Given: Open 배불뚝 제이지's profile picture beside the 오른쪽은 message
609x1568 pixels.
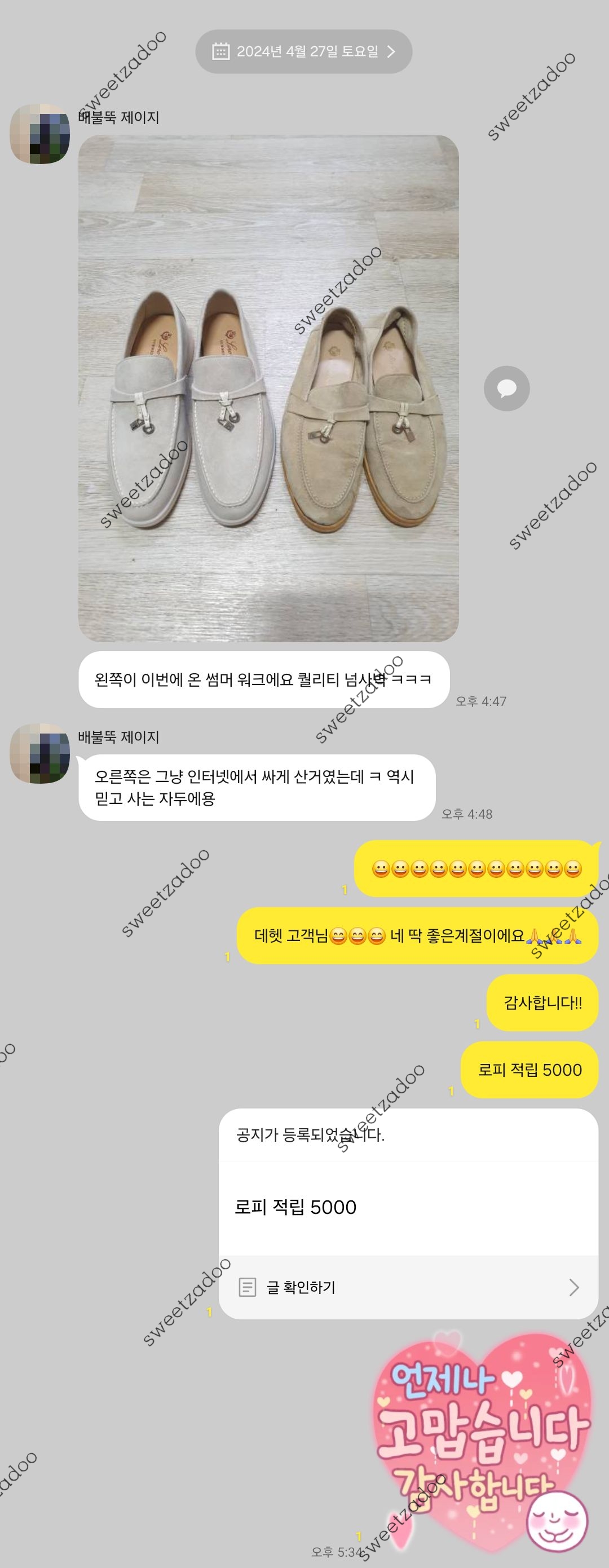Looking at the screenshot, I should point(39,754).
